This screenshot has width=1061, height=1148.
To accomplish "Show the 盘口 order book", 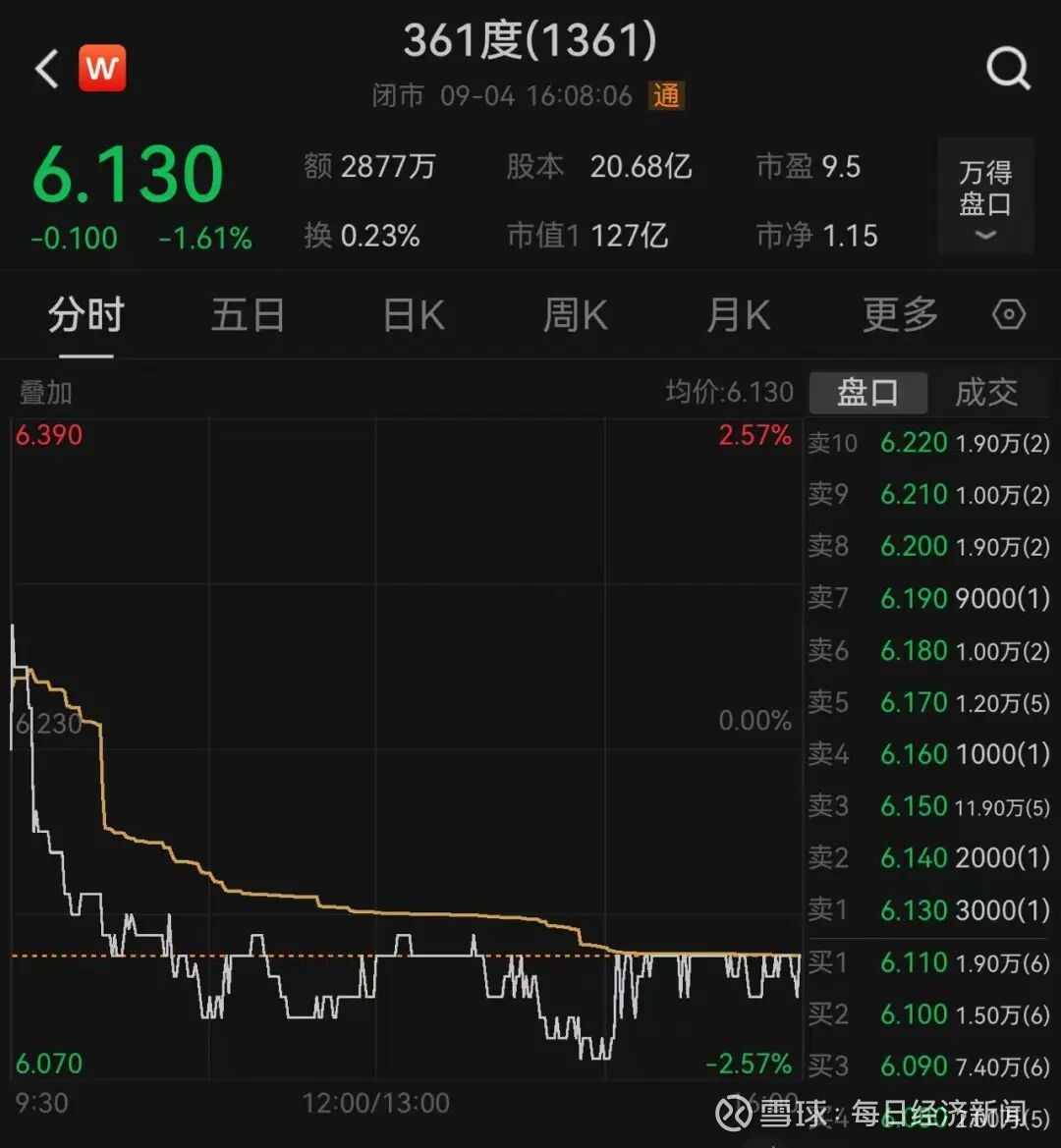I will point(867,393).
